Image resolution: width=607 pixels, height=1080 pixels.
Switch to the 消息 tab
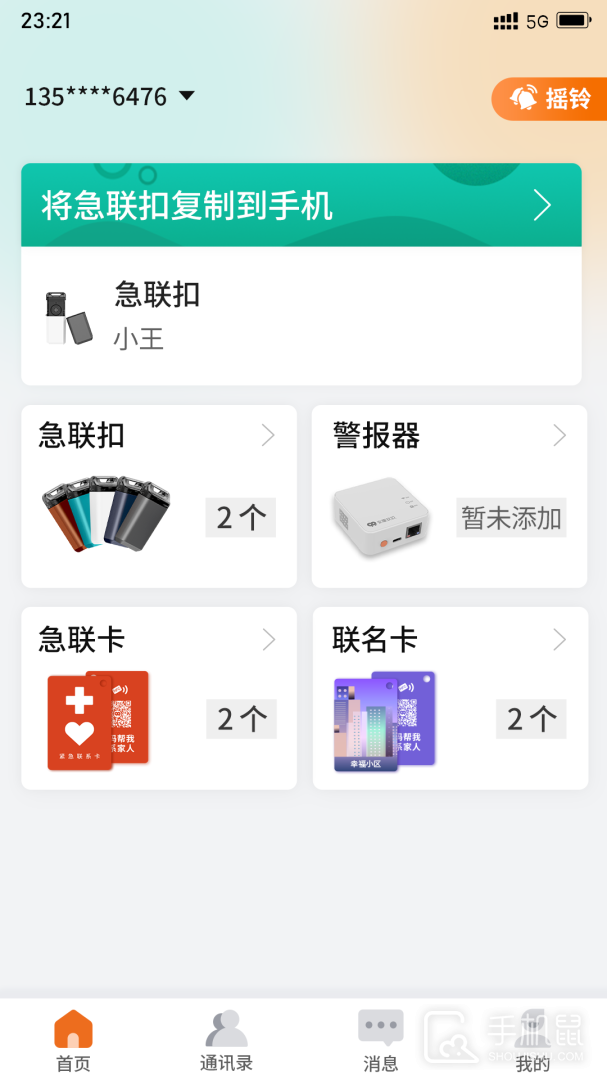click(380, 1040)
